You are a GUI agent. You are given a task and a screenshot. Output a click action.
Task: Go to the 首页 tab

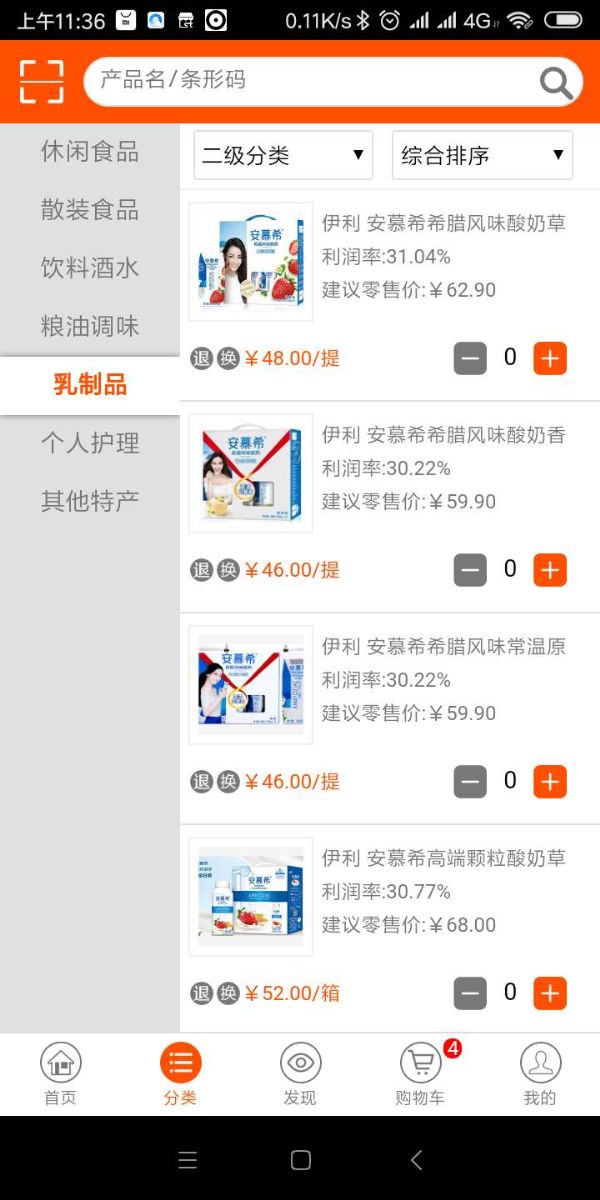coord(60,1074)
